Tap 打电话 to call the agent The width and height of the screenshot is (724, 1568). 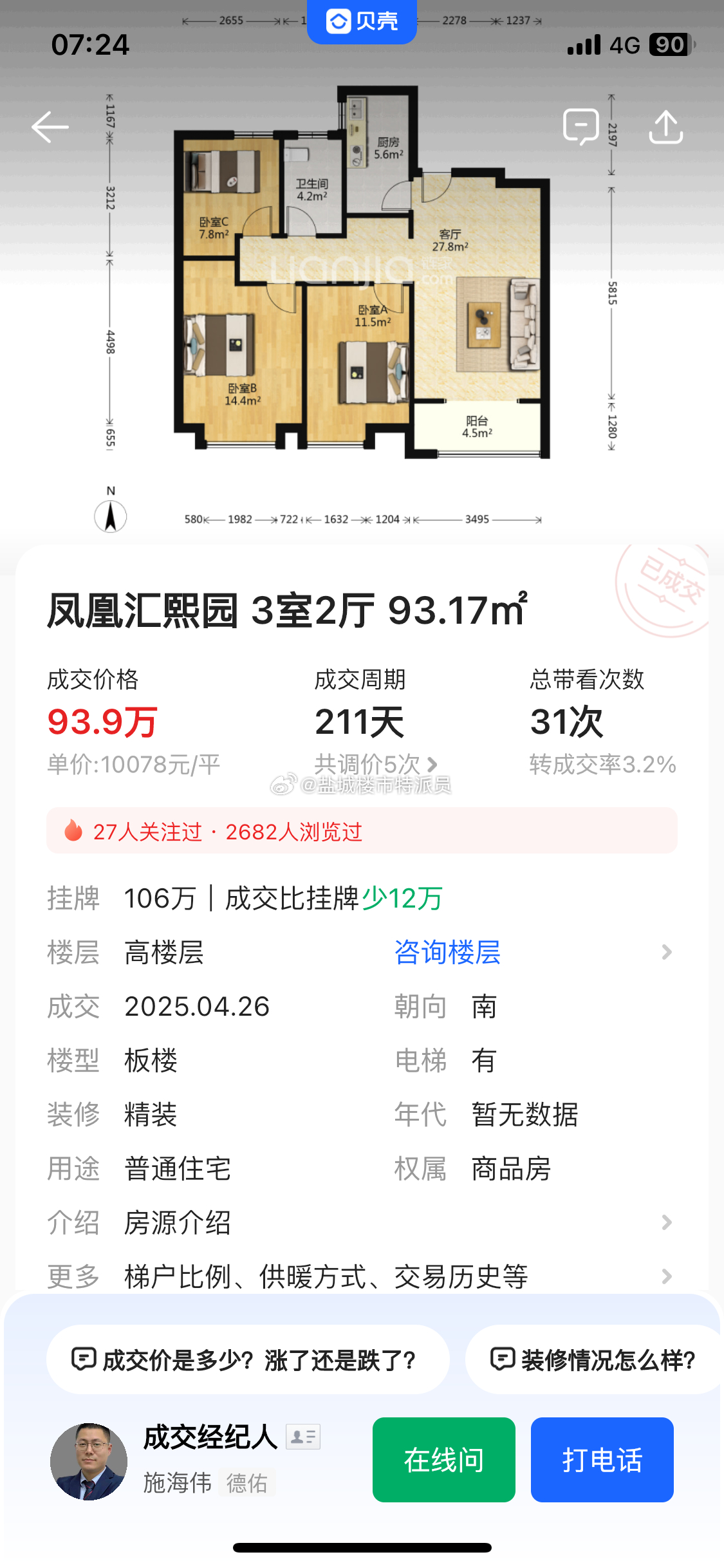click(x=602, y=1460)
